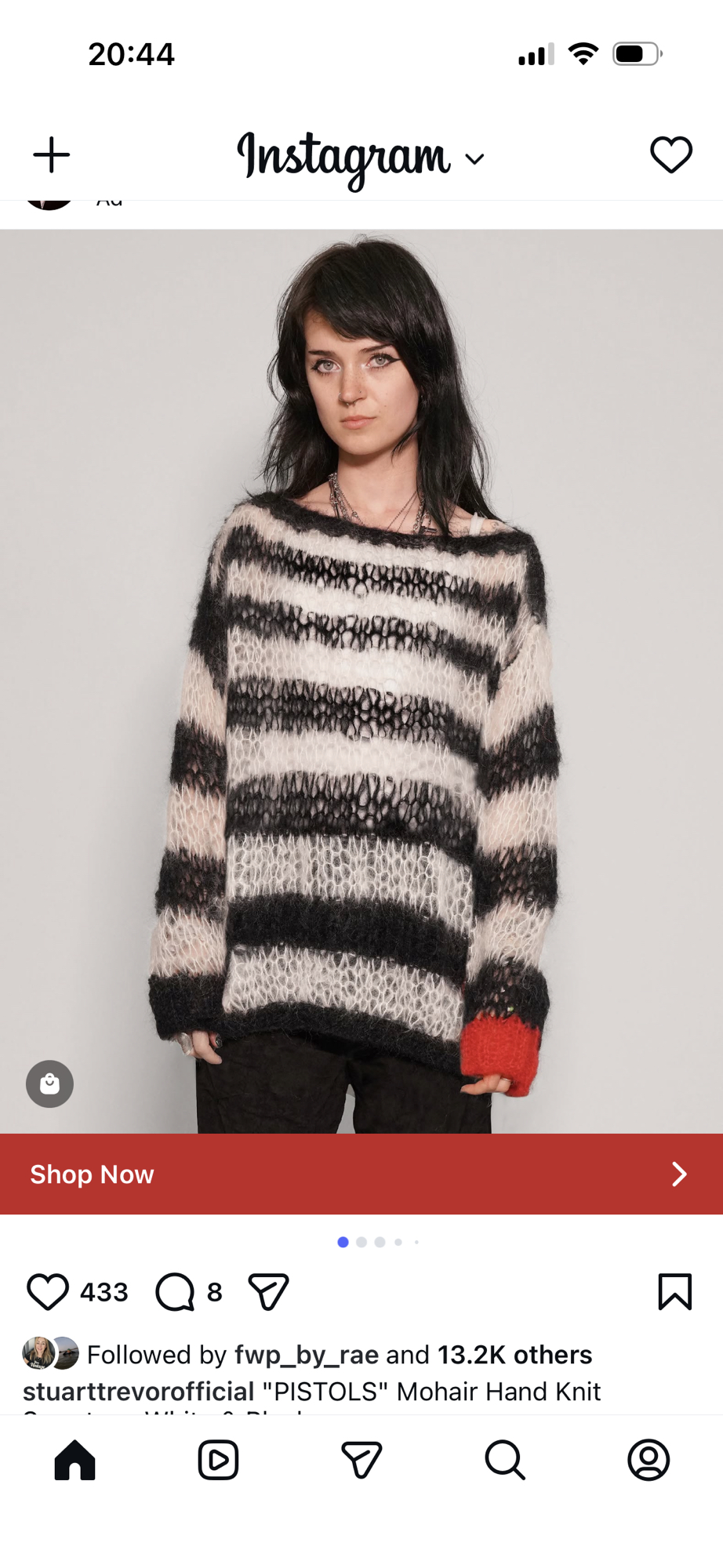Share the post via paper plane icon
This screenshot has height=1568, width=723.
pyautogui.click(x=269, y=1291)
